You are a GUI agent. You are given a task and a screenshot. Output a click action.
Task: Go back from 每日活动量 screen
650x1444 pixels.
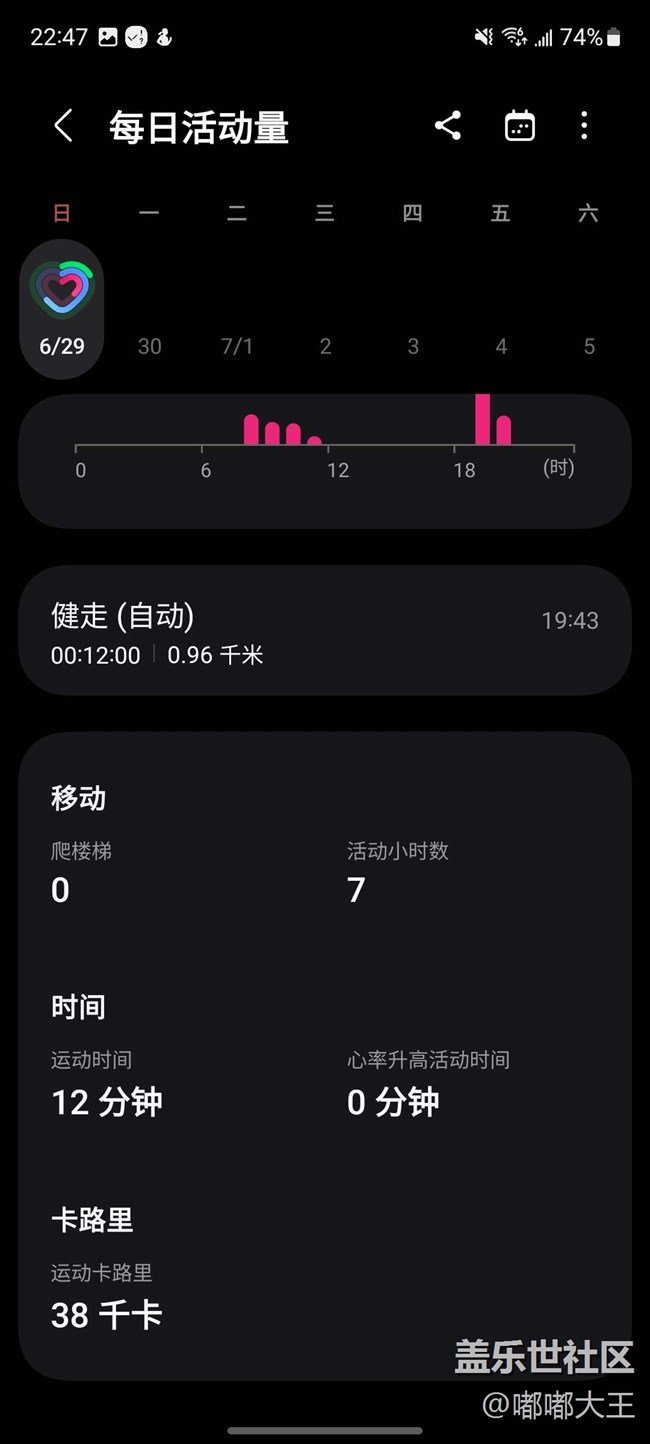coord(63,127)
